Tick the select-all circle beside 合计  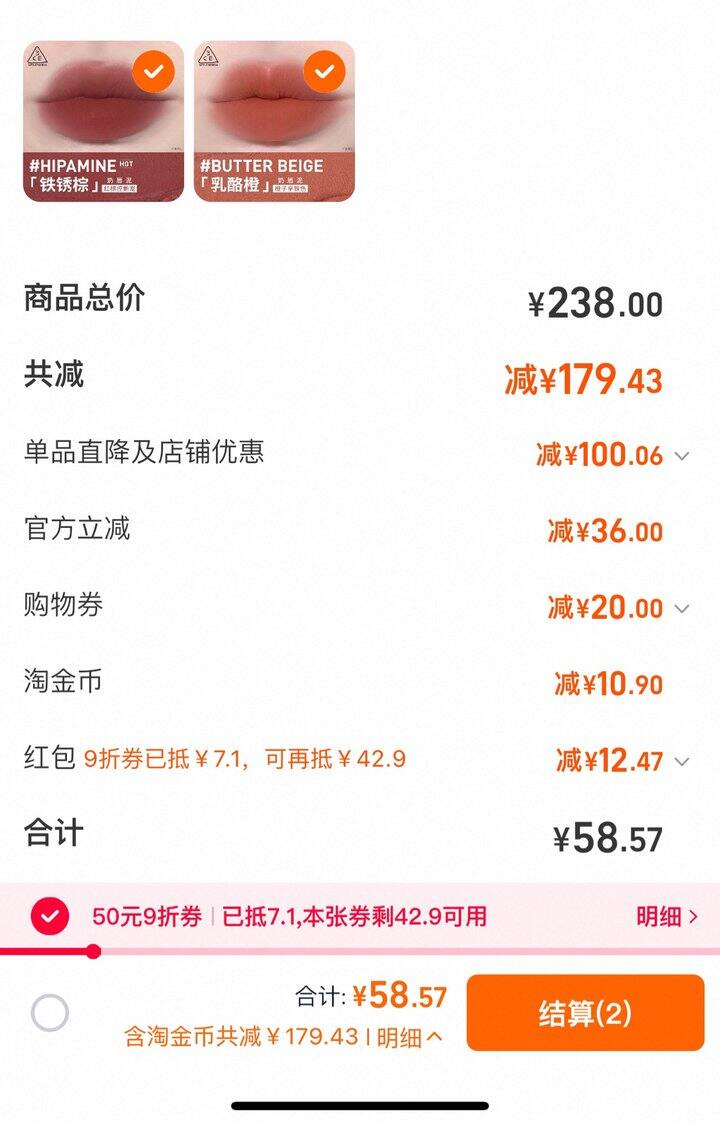click(x=50, y=1013)
